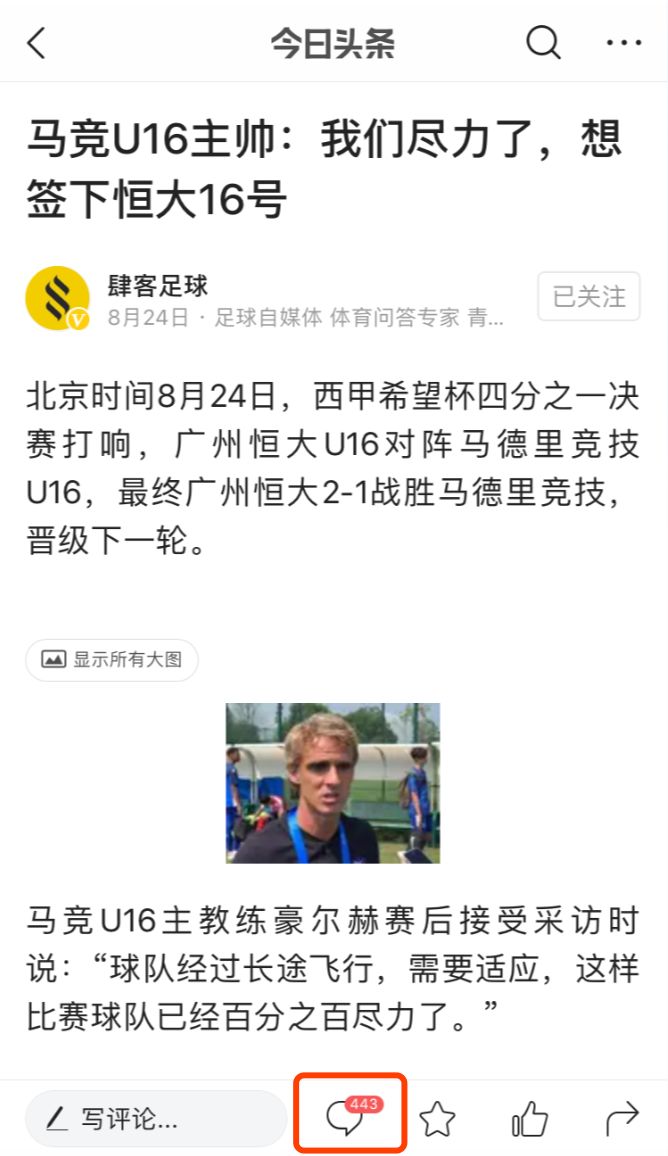Favorite the article with star icon
Image resolution: width=668 pixels, height=1156 pixels.
coord(437,1119)
